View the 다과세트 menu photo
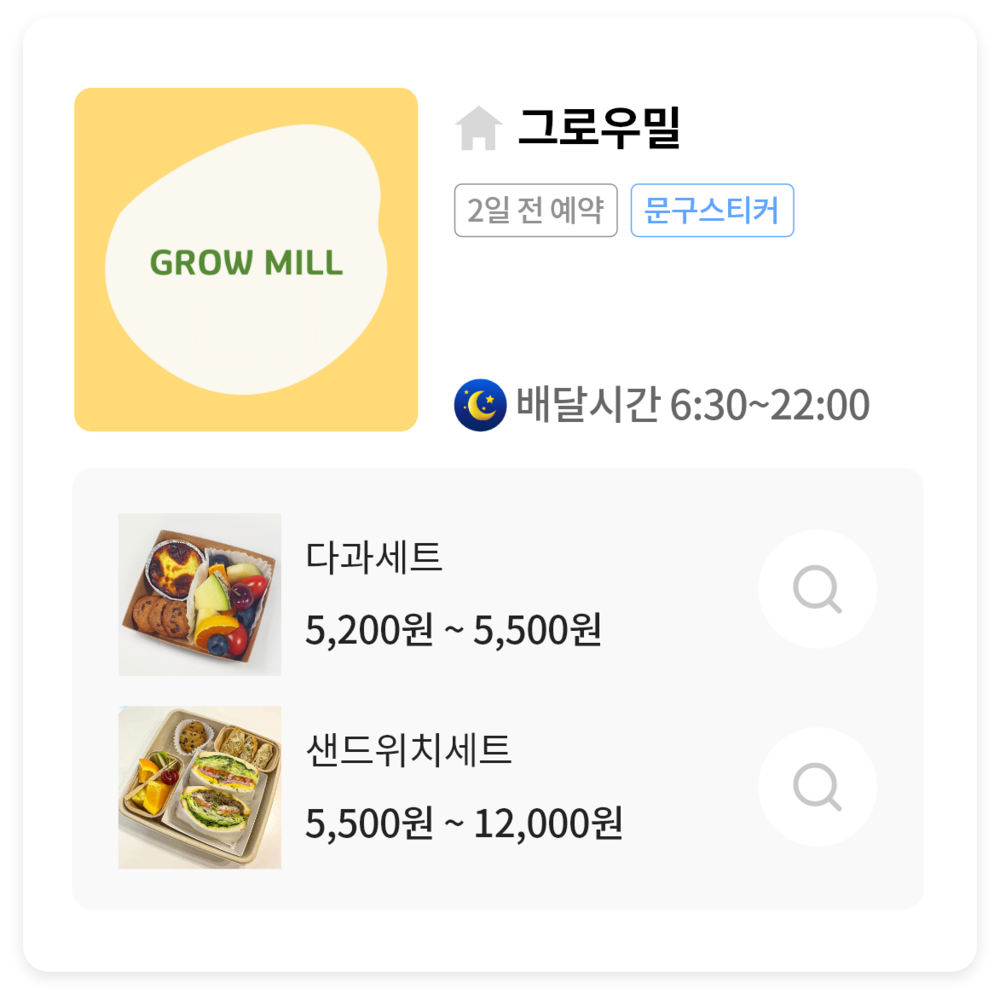Screen dimensions: 1000x1000 (x=200, y=595)
